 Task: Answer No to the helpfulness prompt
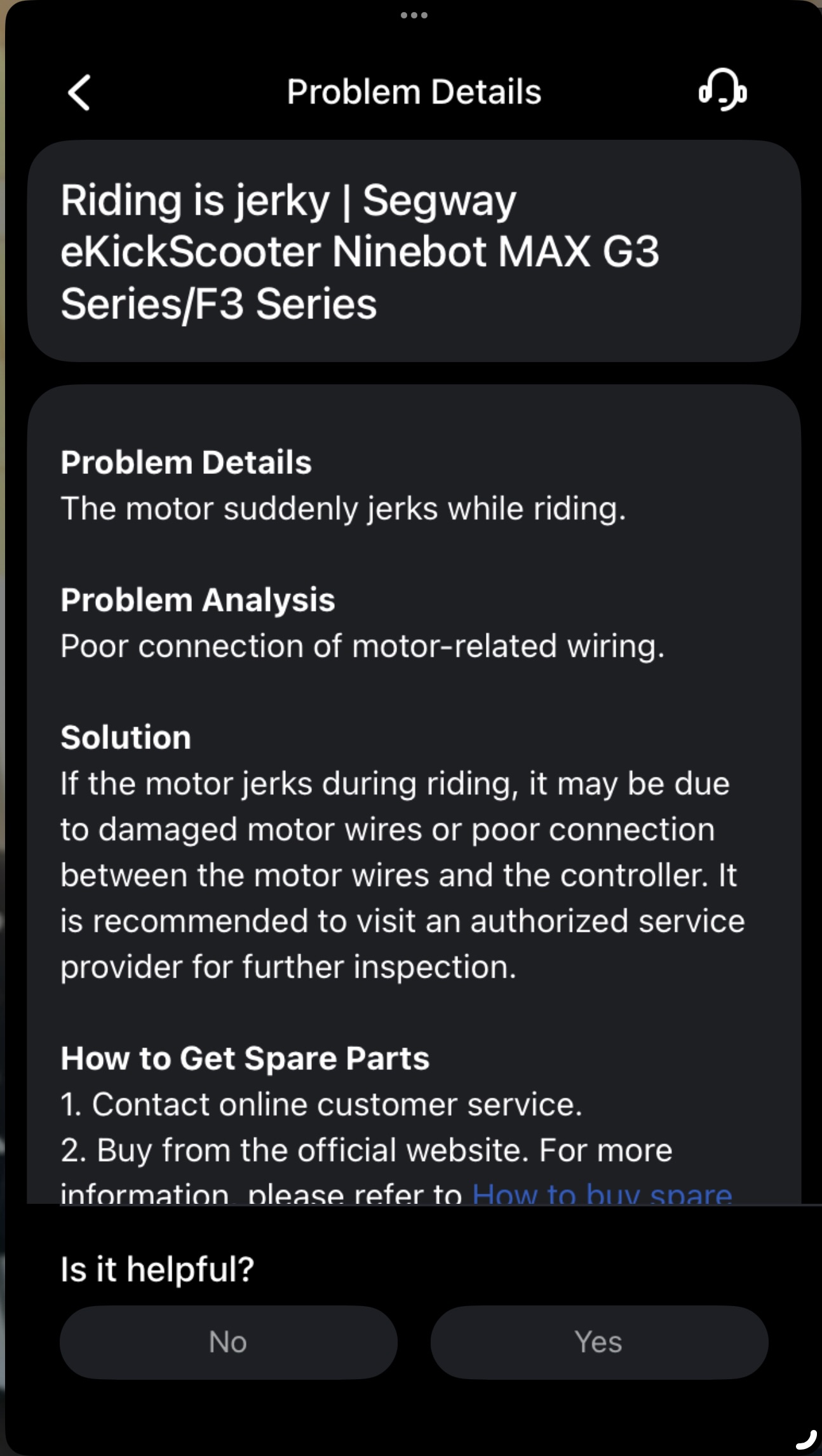[x=227, y=1341]
